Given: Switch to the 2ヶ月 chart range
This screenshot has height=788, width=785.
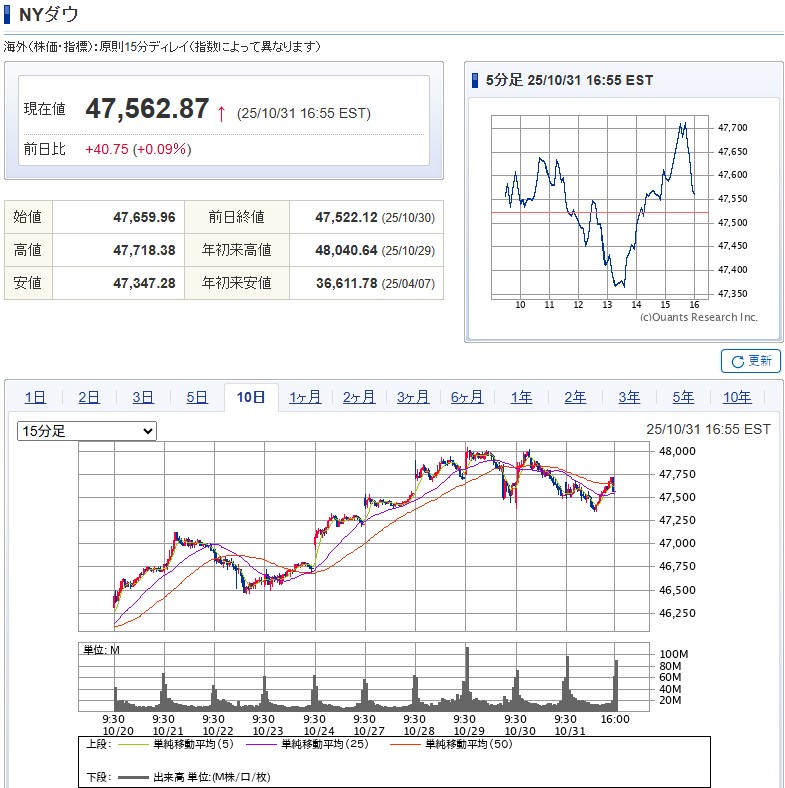Looking at the screenshot, I should point(359,397).
